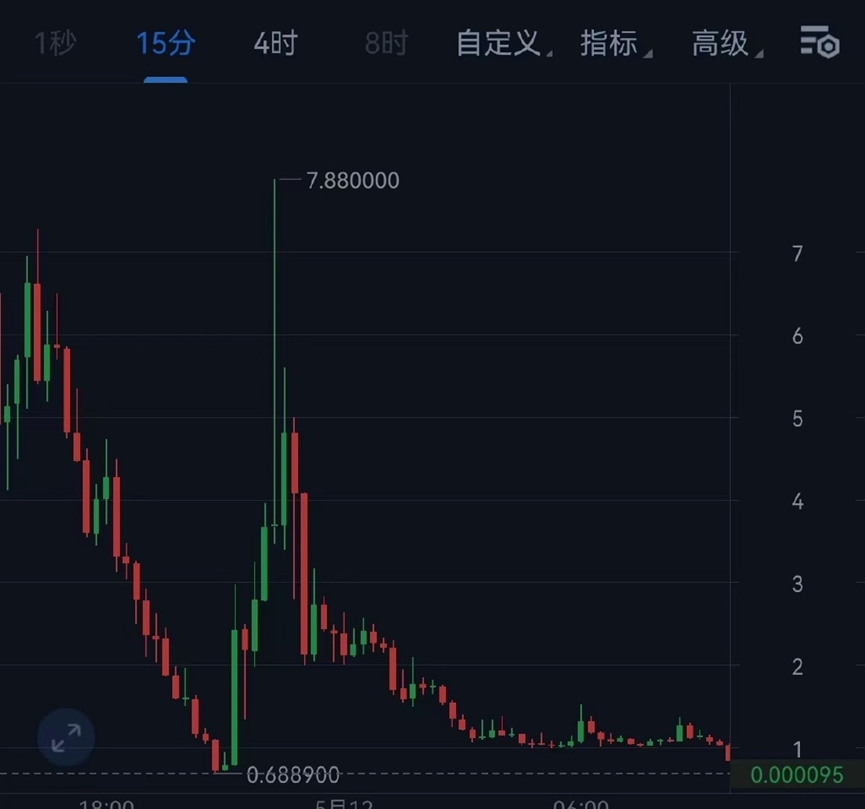The width and height of the screenshot is (865, 809).
Task: Expand the chart to fullscreen
Action: tap(66, 739)
